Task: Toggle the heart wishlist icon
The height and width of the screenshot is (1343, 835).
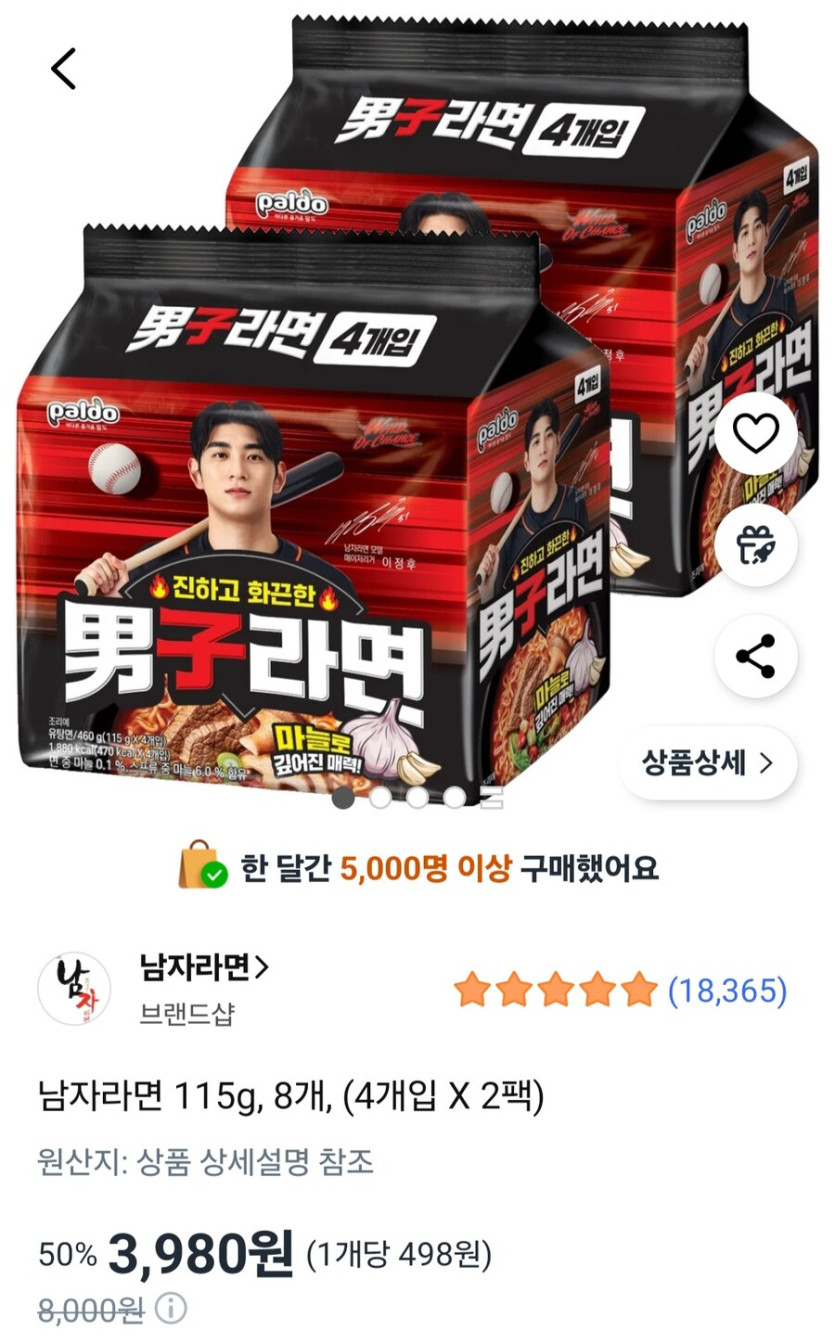Action: pos(756,432)
